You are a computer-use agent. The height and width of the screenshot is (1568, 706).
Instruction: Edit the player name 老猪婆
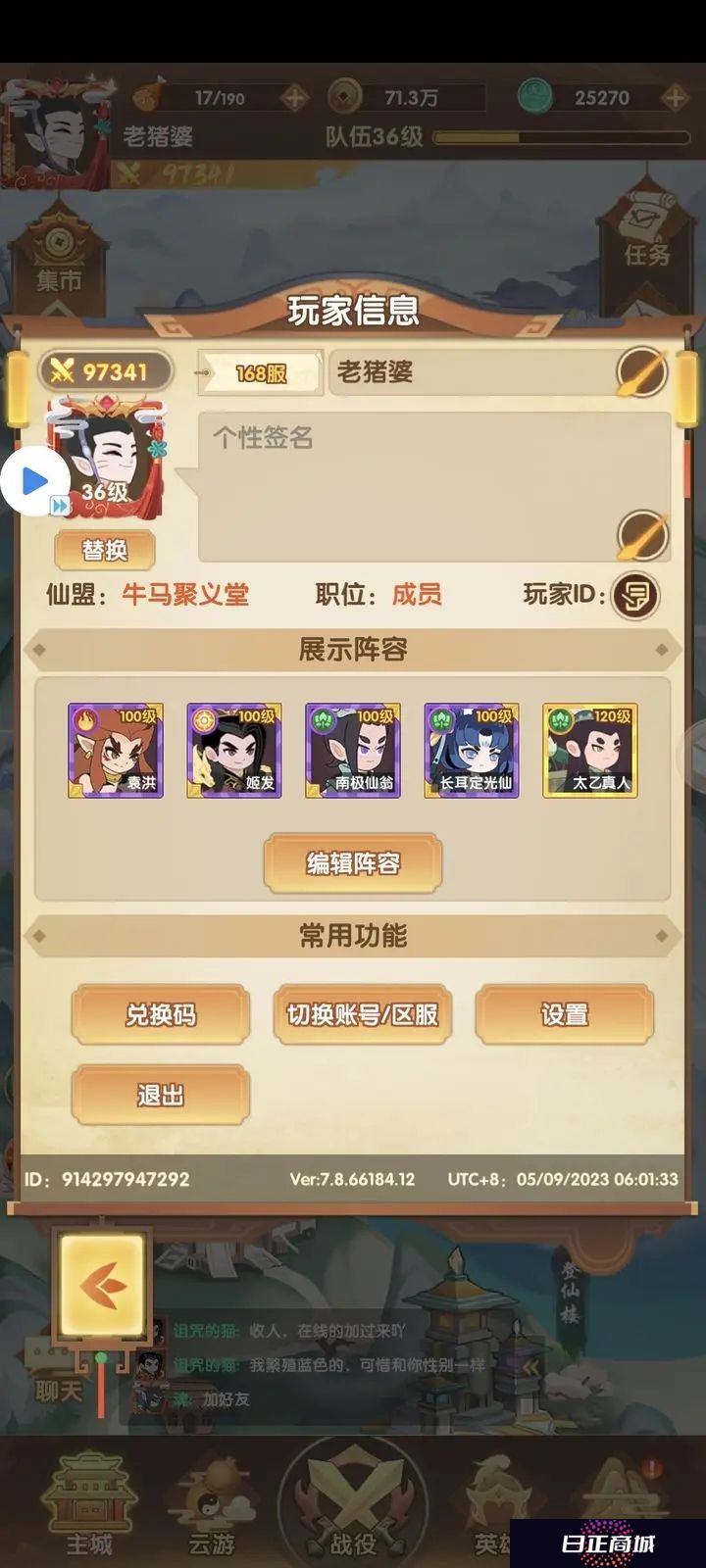(x=641, y=372)
